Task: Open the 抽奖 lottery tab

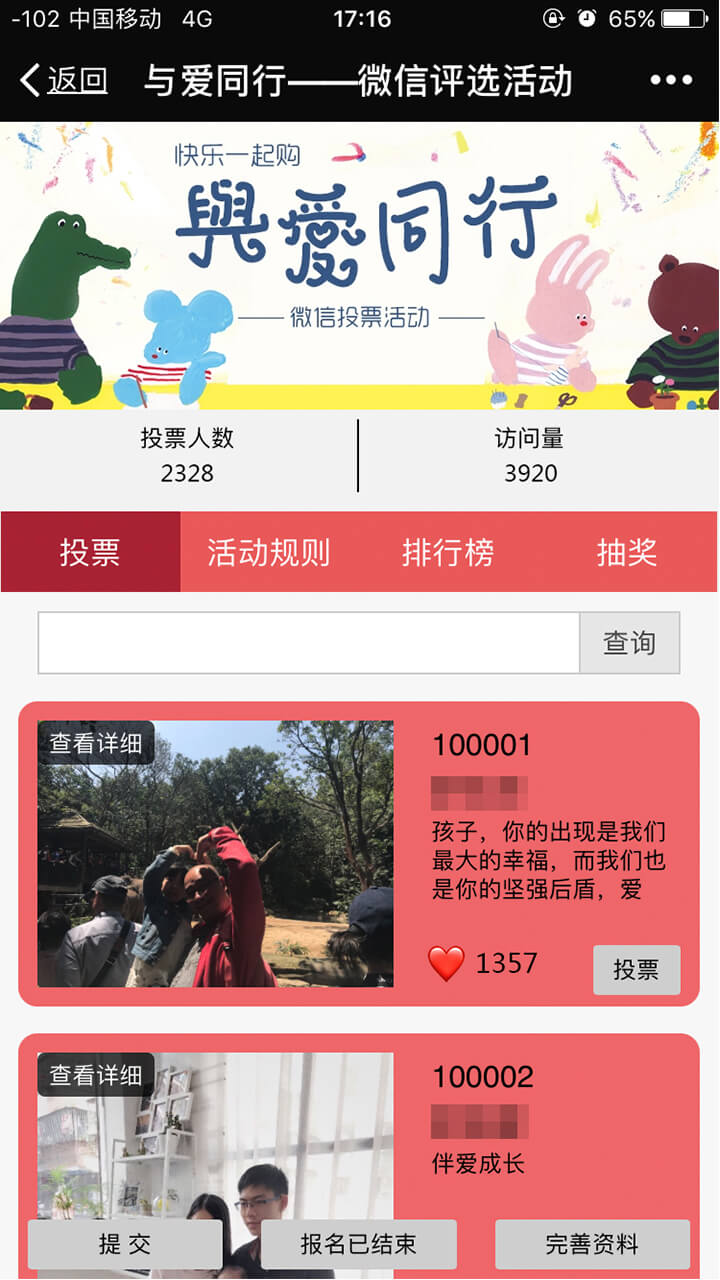Action: click(x=627, y=552)
